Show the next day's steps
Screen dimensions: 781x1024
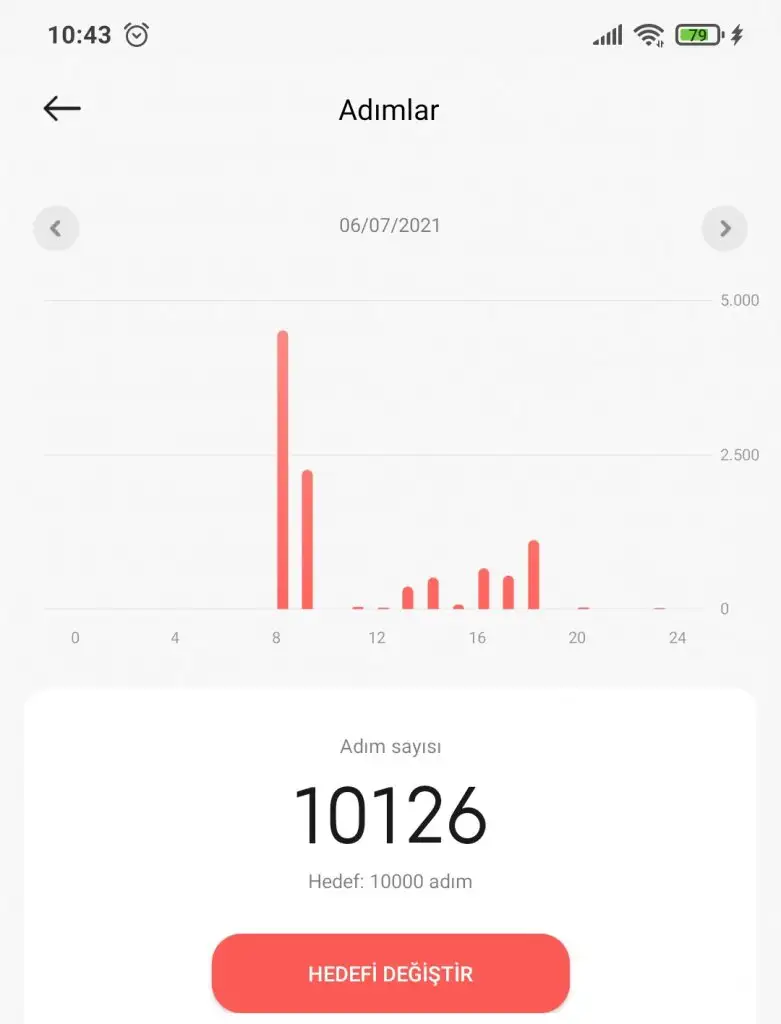[725, 228]
